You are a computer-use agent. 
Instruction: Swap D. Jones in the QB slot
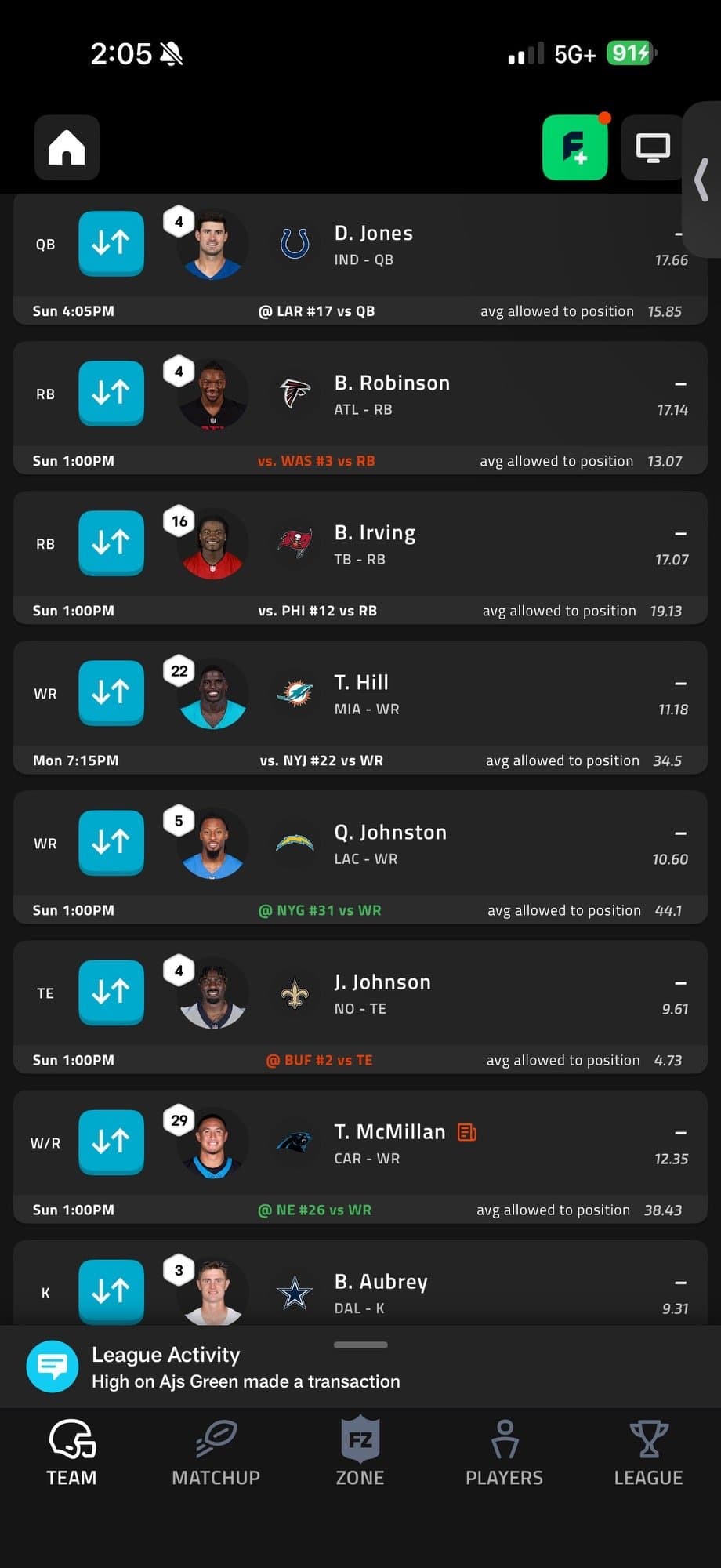(x=111, y=243)
